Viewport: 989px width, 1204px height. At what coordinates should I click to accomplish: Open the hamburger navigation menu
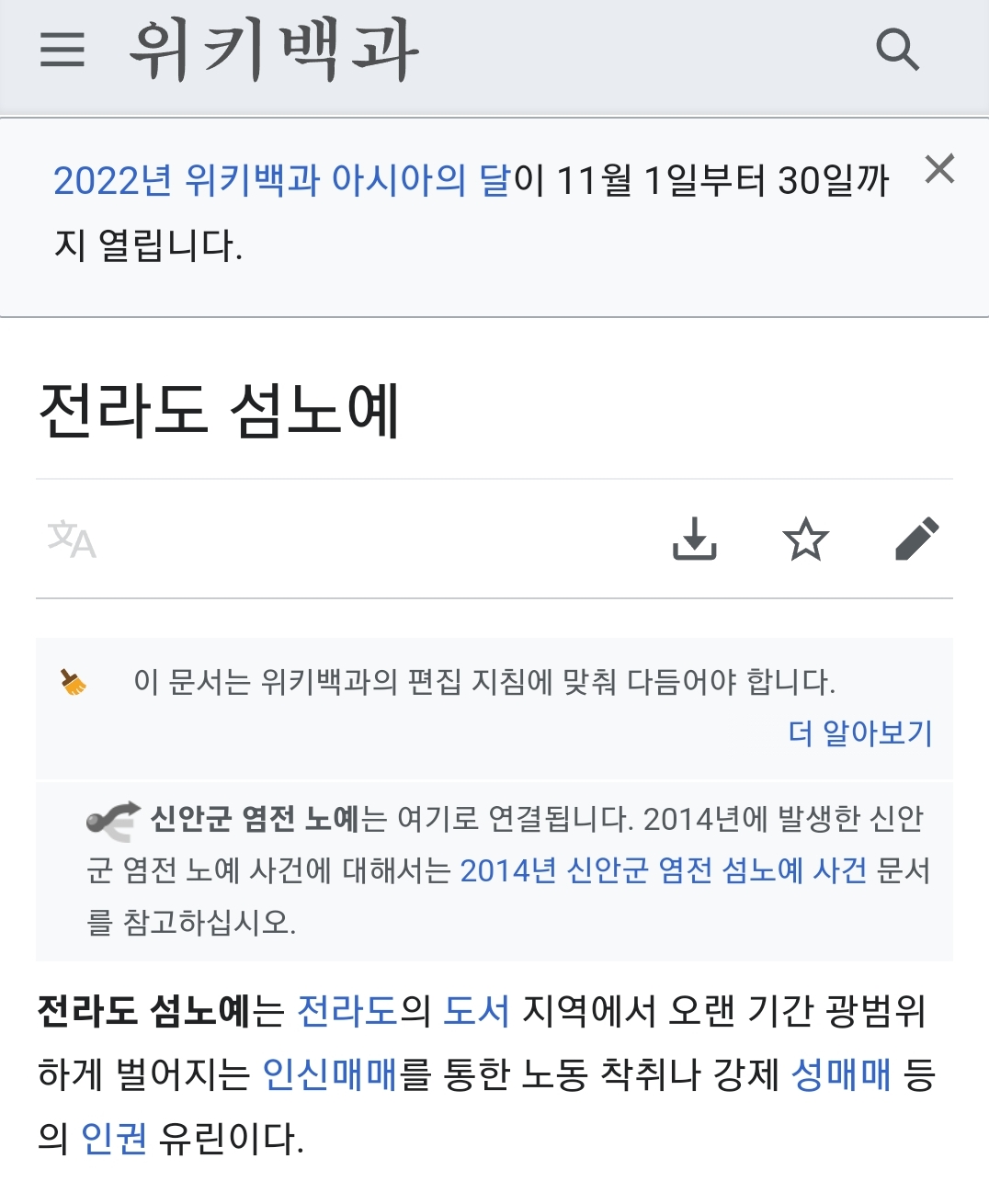pos(63,50)
